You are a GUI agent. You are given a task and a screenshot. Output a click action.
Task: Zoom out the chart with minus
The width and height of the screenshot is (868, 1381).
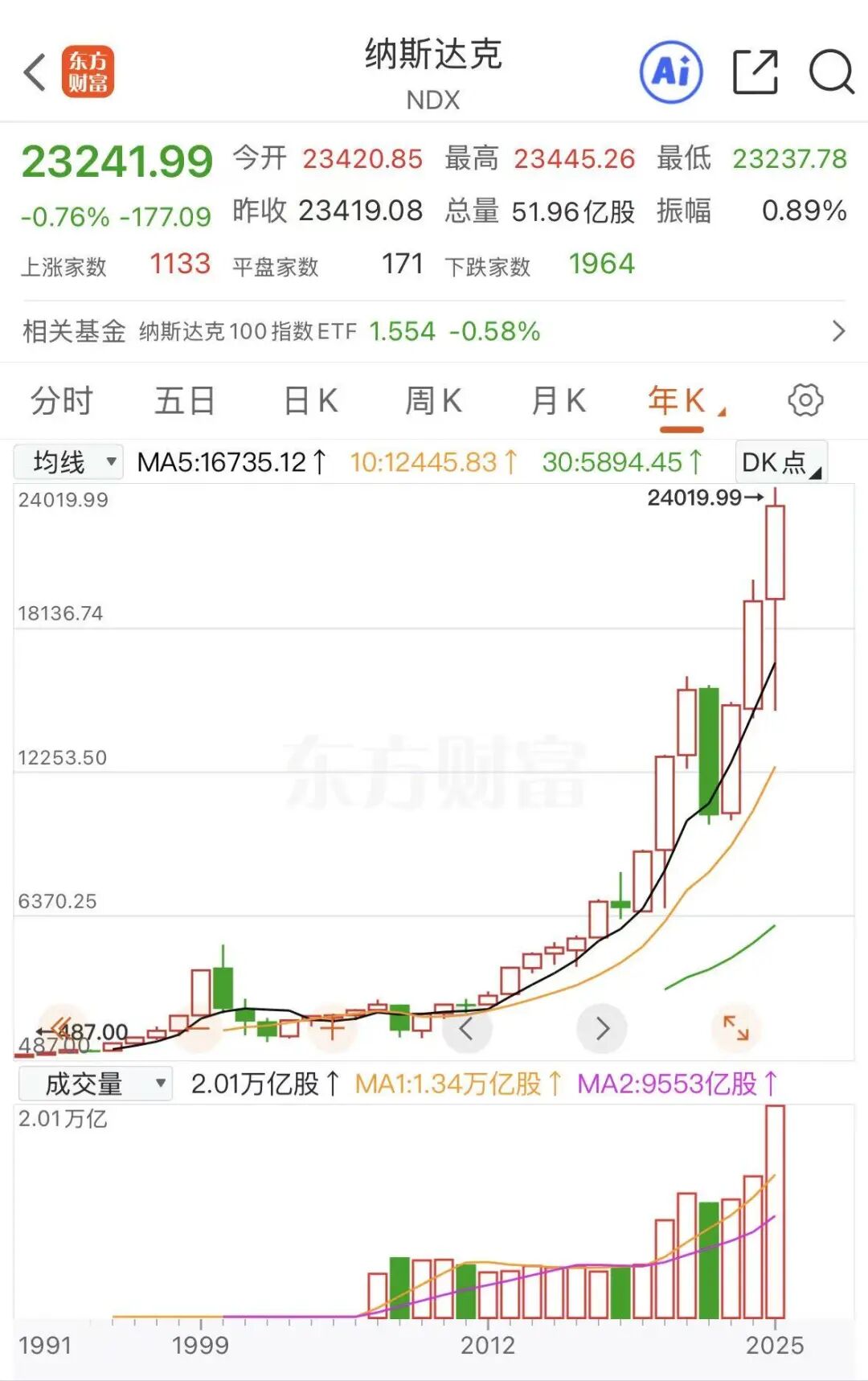pos(197,1028)
